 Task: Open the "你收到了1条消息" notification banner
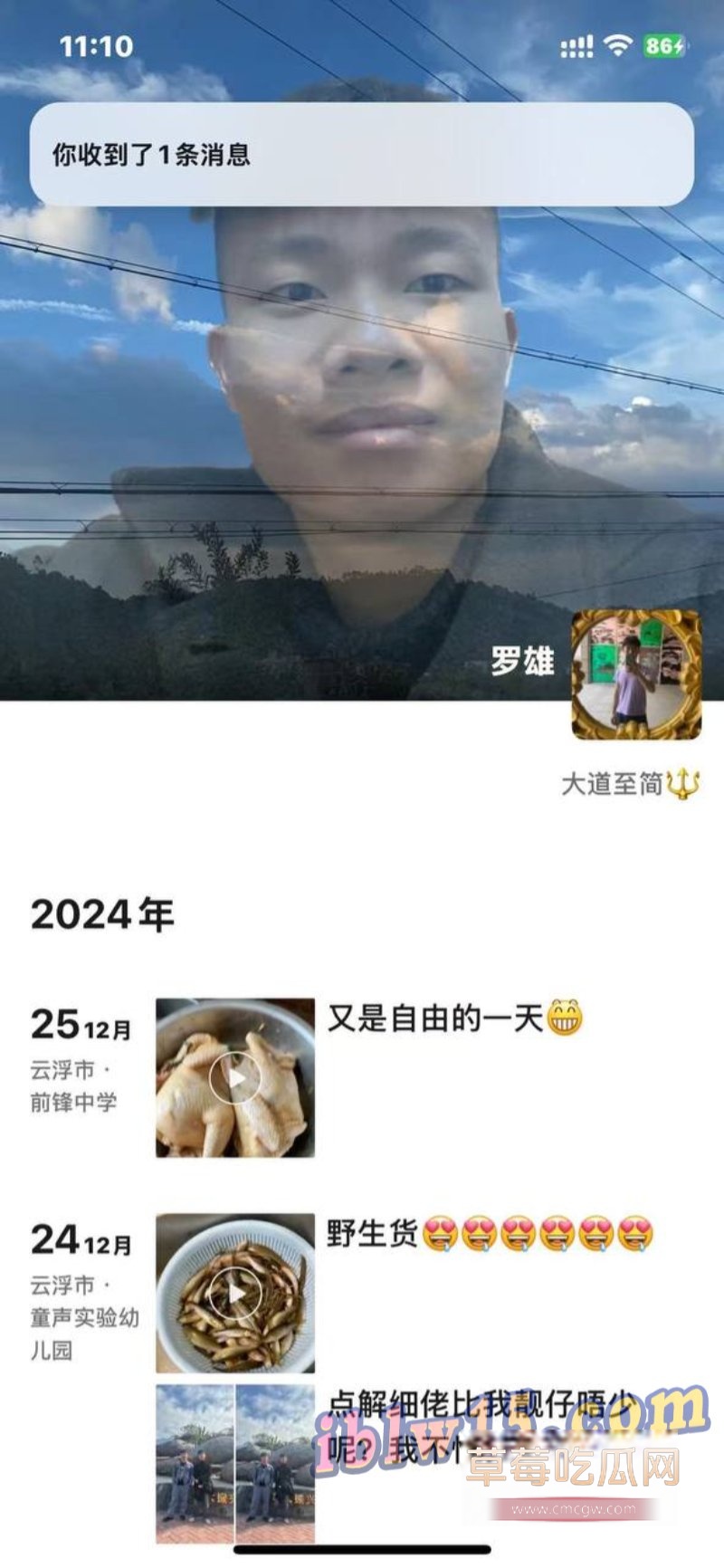(362, 154)
